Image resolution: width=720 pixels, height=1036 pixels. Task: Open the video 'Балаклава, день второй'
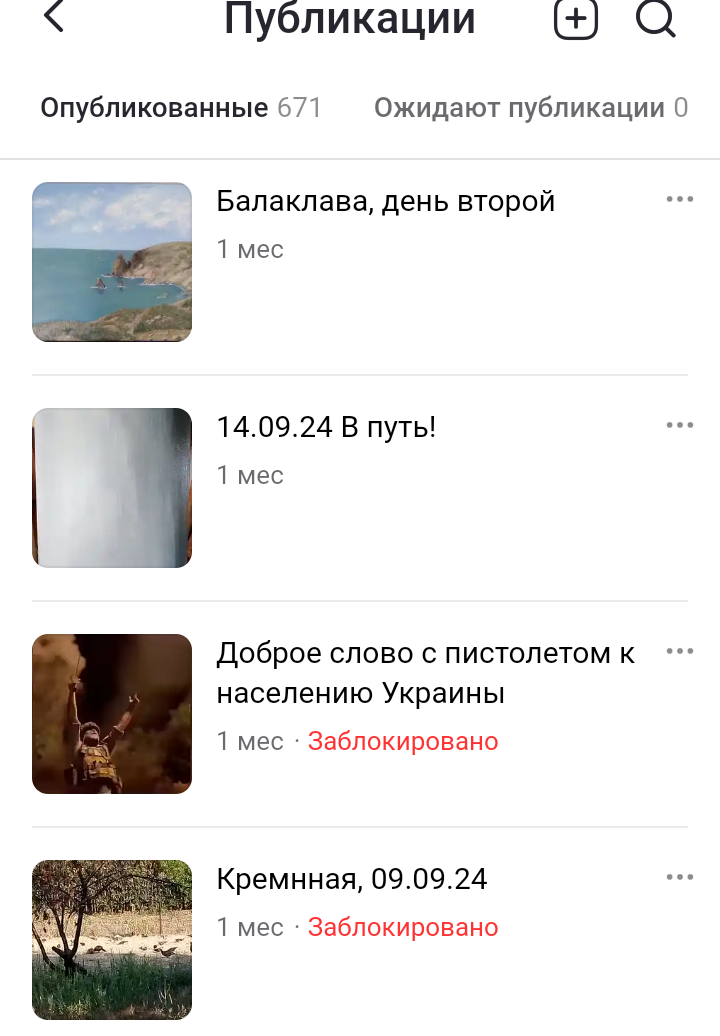click(x=386, y=200)
